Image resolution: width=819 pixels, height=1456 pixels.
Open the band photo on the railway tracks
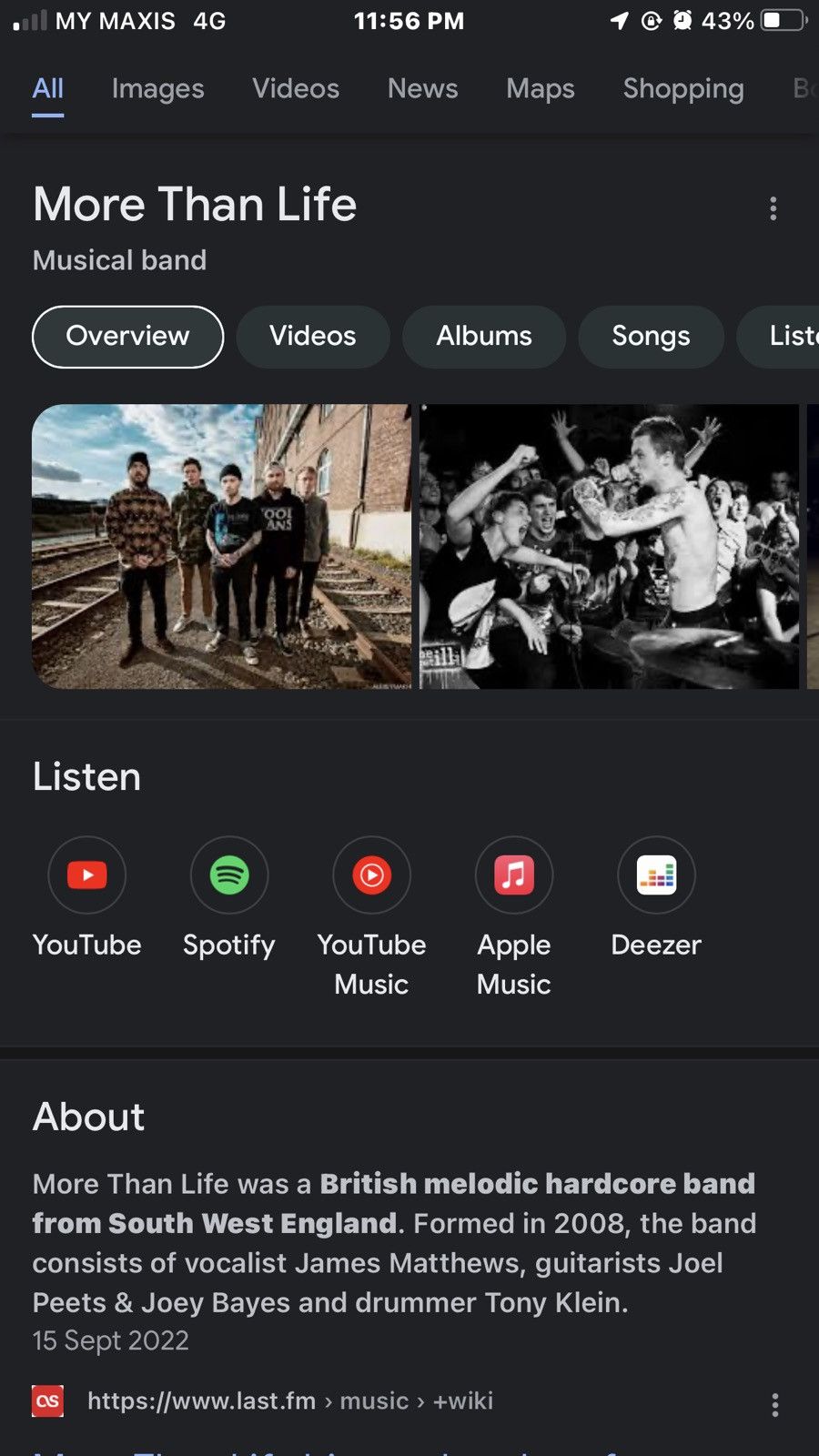click(x=221, y=546)
